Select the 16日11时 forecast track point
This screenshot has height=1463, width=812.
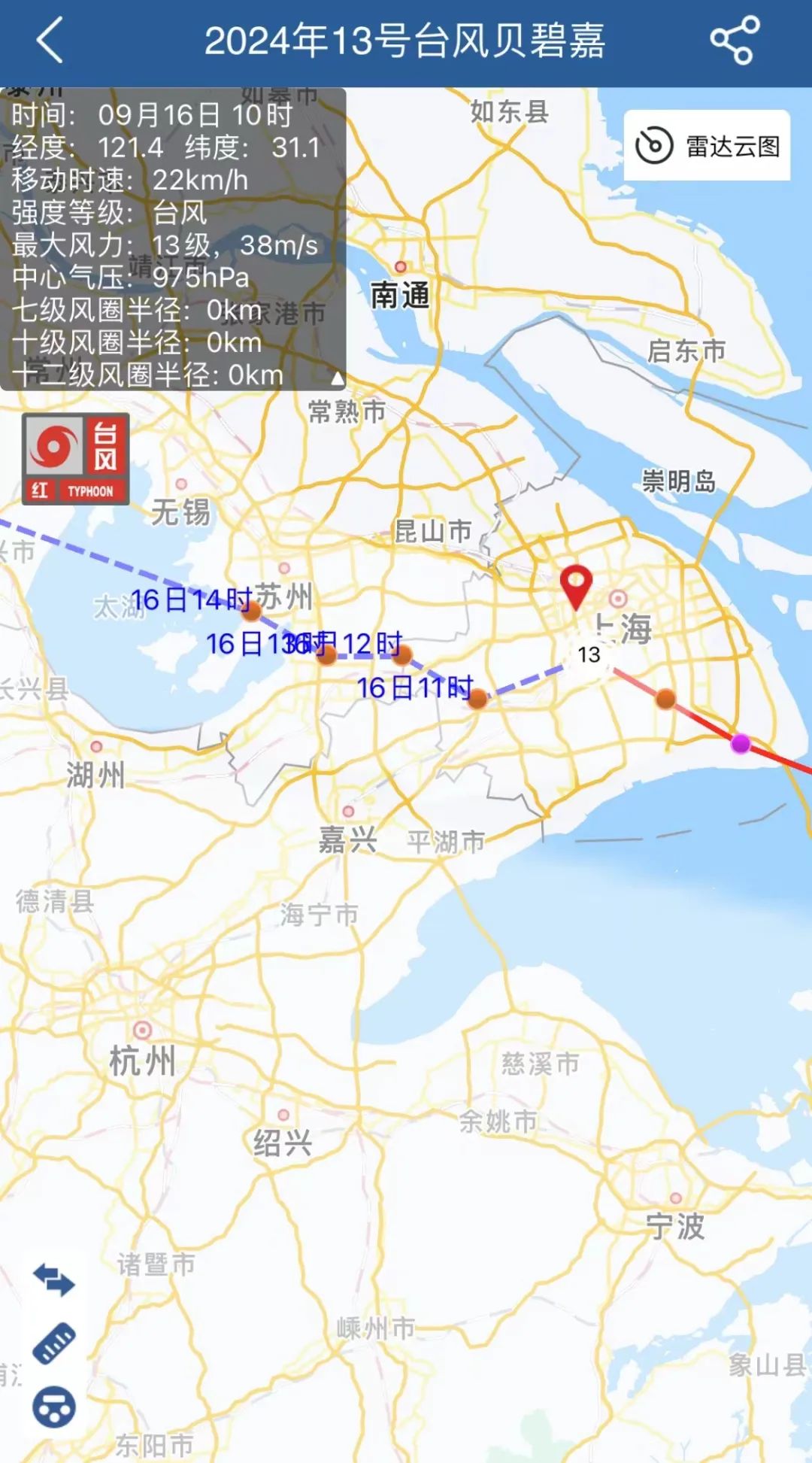pyautogui.click(x=477, y=699)
